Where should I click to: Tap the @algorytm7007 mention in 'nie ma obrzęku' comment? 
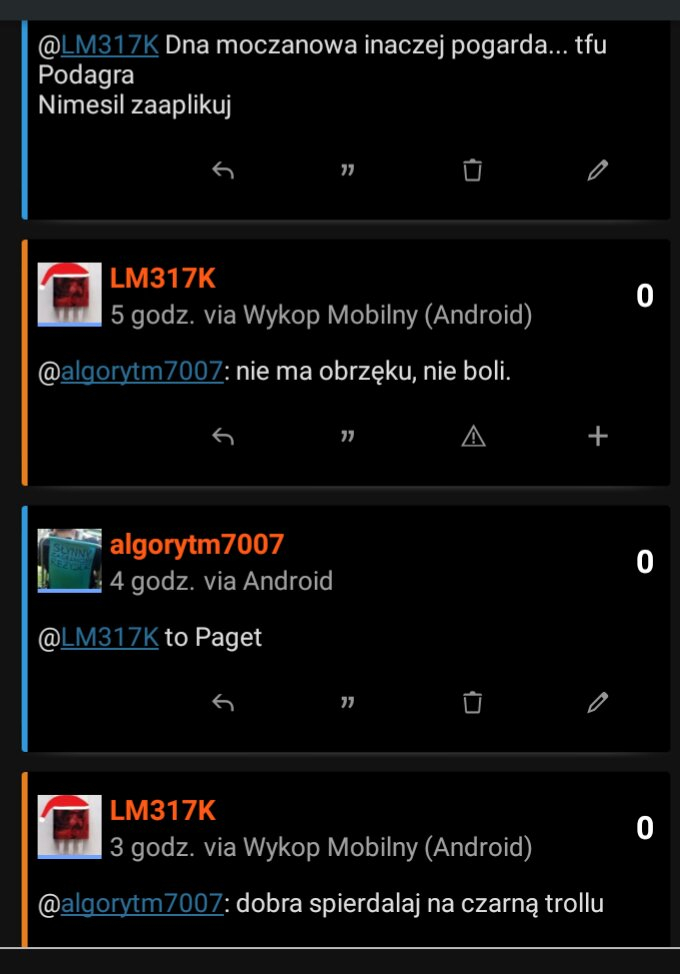coord(141,371)
